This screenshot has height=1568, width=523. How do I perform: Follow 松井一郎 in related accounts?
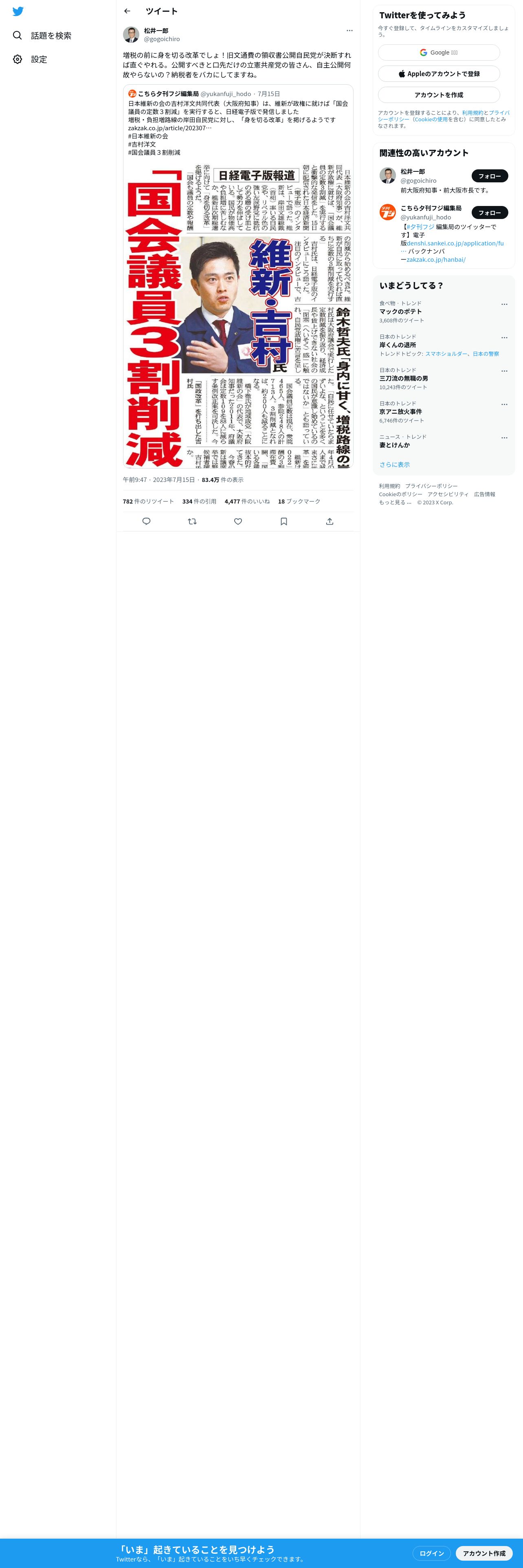(490, 176)
